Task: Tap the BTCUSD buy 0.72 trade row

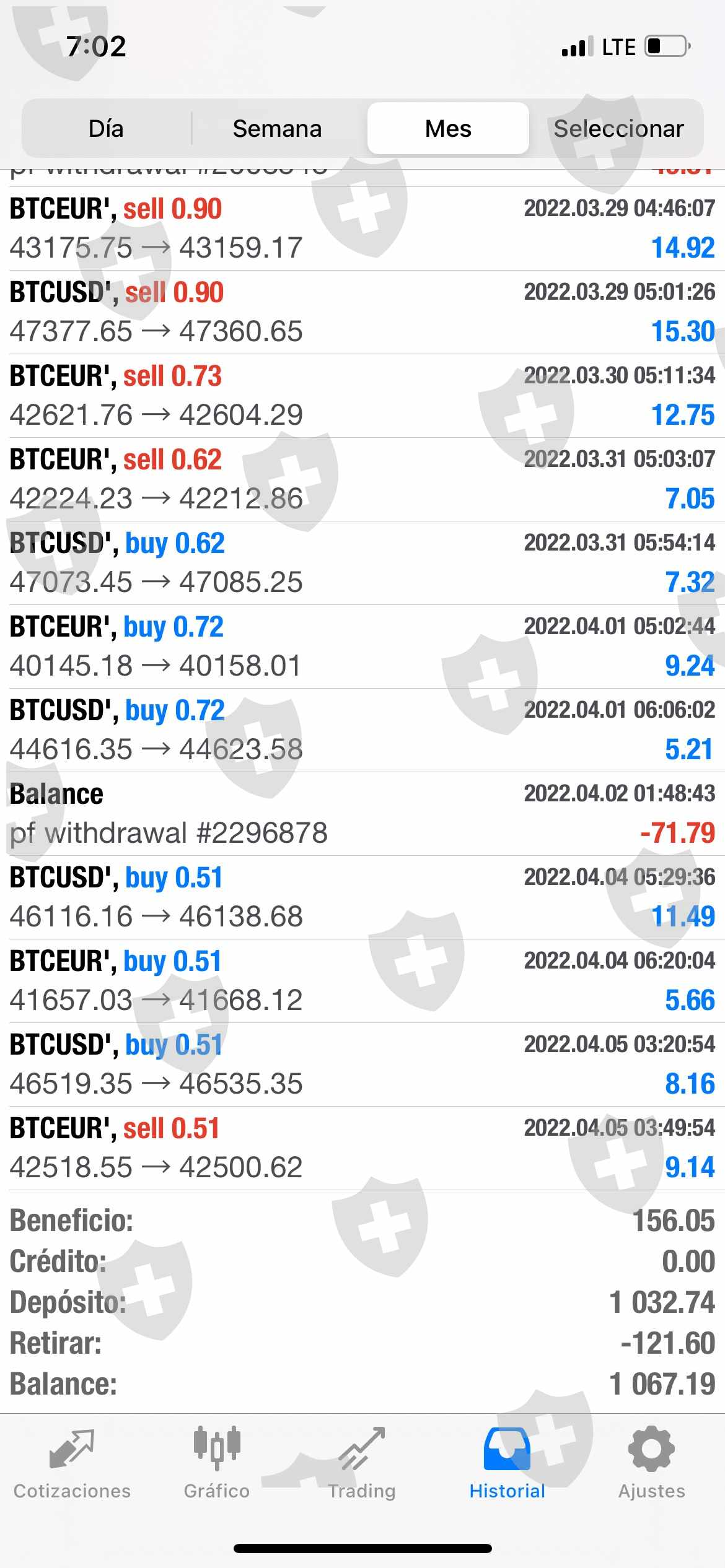Action: pos(362,730)
